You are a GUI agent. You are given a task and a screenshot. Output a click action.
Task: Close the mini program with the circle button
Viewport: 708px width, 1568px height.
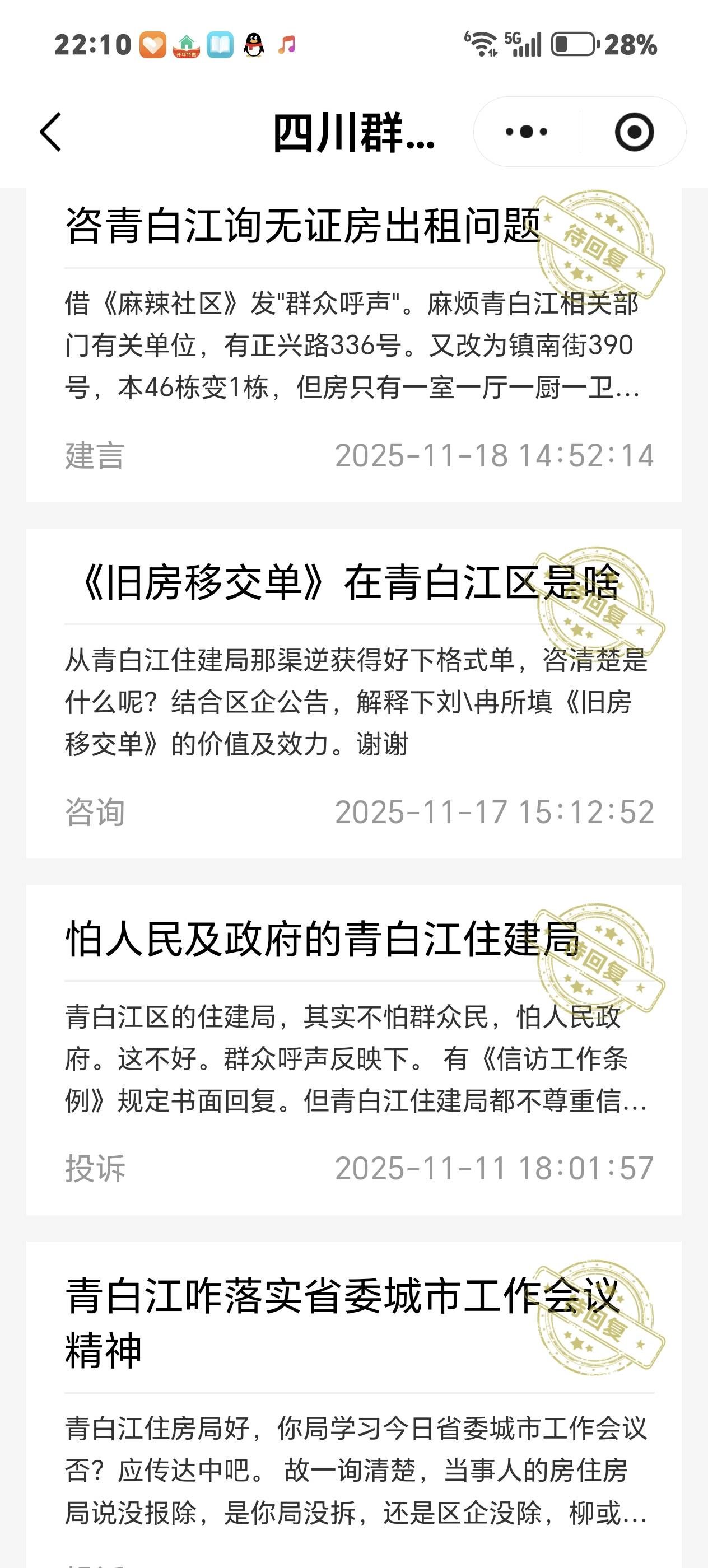[x=634, y=132]
